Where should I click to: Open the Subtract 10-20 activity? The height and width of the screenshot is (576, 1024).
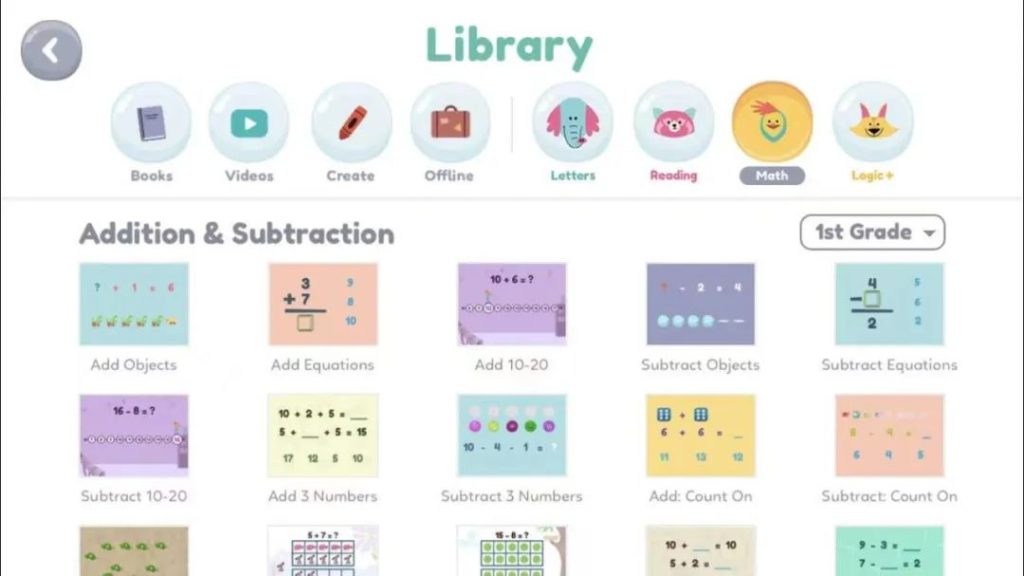click(x=134, y=435)
